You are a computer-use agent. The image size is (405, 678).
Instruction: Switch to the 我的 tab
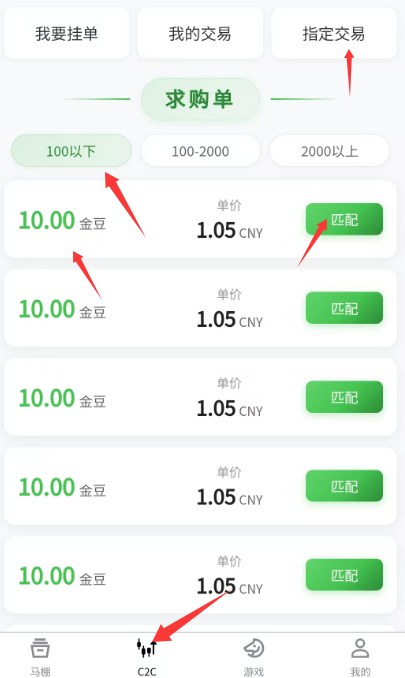[360, 656]
